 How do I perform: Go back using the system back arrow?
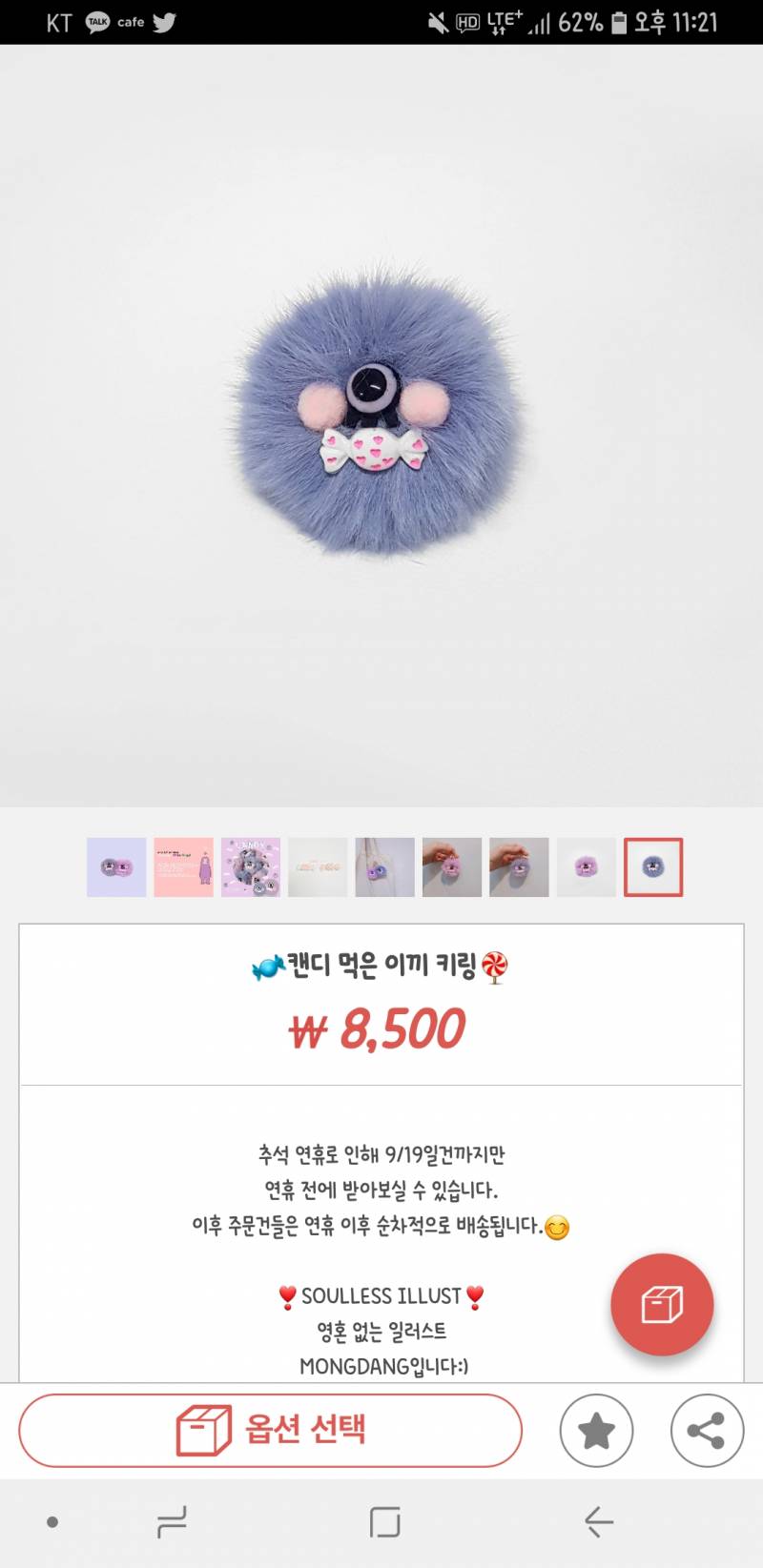[599, 1522]
